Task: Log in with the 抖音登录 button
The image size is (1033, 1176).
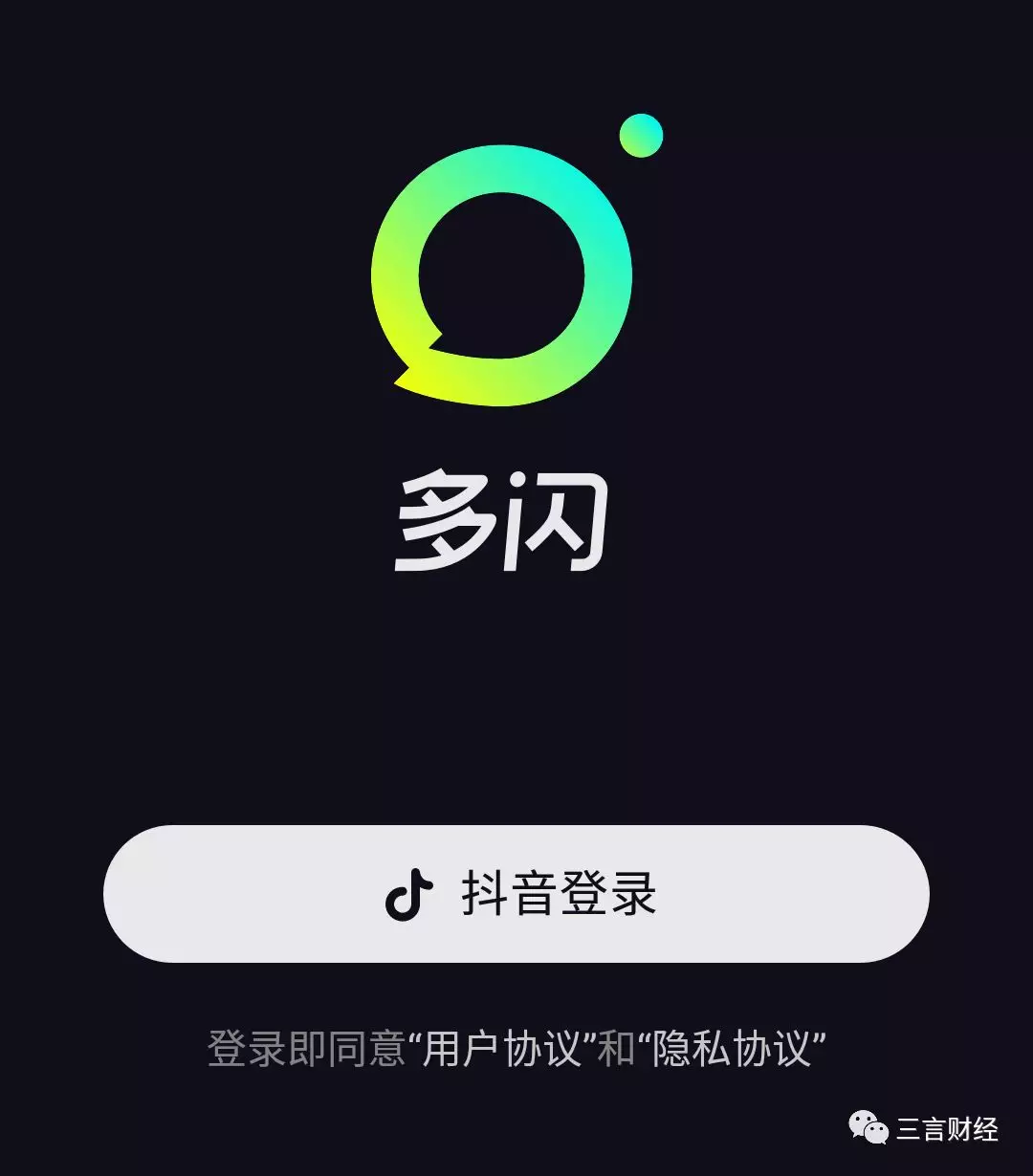Action: 516,894
